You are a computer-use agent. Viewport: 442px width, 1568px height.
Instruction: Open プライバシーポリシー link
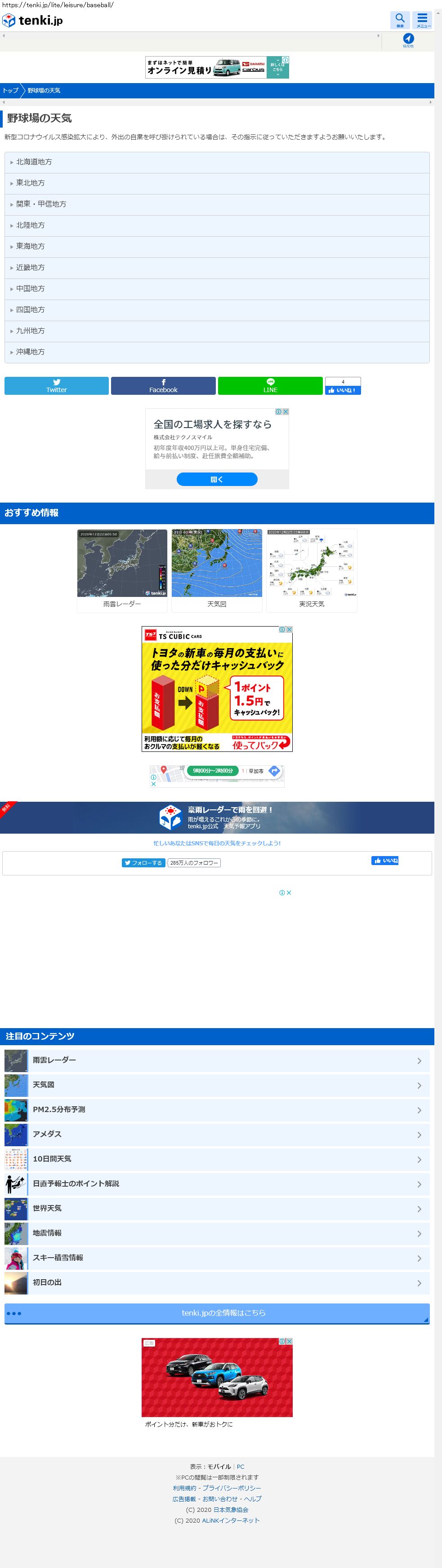click(232, 1488)
